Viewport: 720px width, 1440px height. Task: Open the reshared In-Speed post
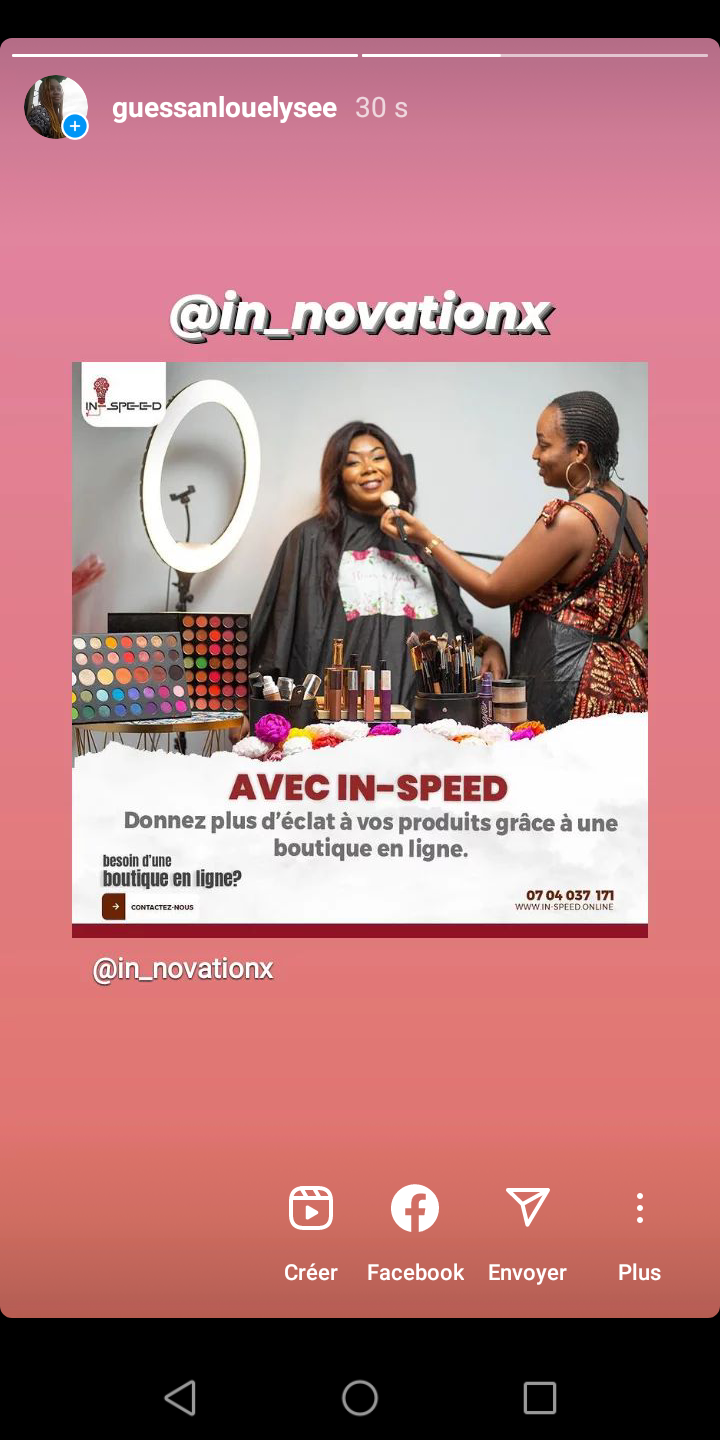pos(360,650)
